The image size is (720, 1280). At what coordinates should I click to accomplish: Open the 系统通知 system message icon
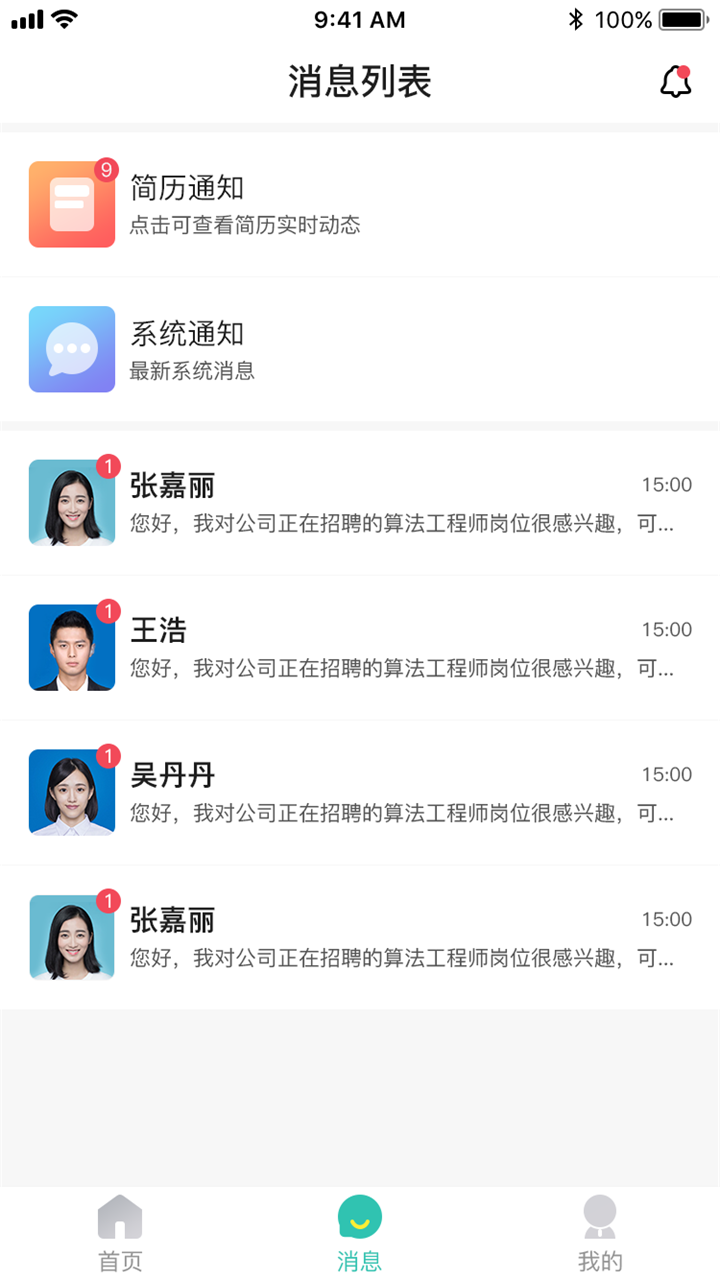pos(71,348)
